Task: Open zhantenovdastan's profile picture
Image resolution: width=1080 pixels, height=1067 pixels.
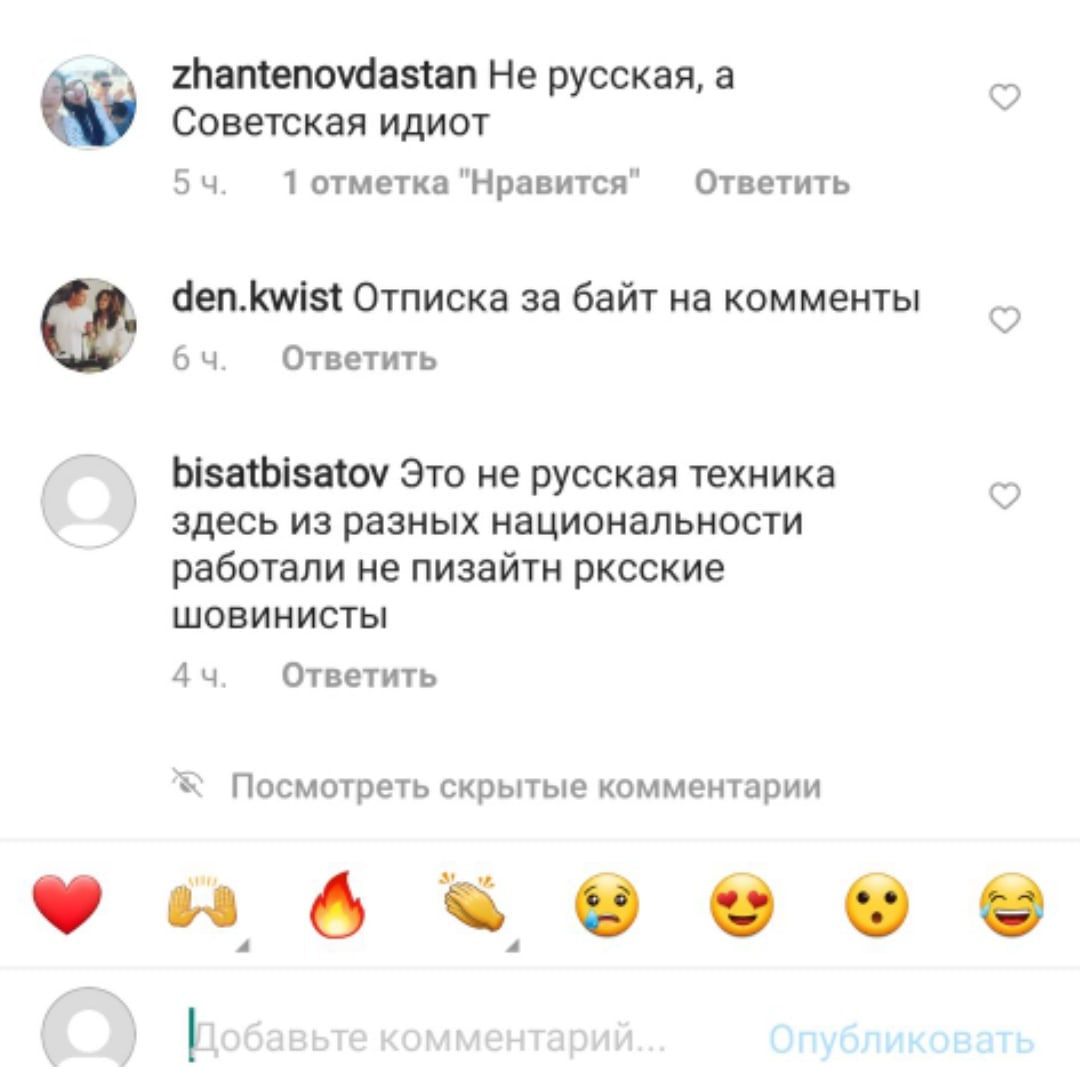Action: pos(88,102)
